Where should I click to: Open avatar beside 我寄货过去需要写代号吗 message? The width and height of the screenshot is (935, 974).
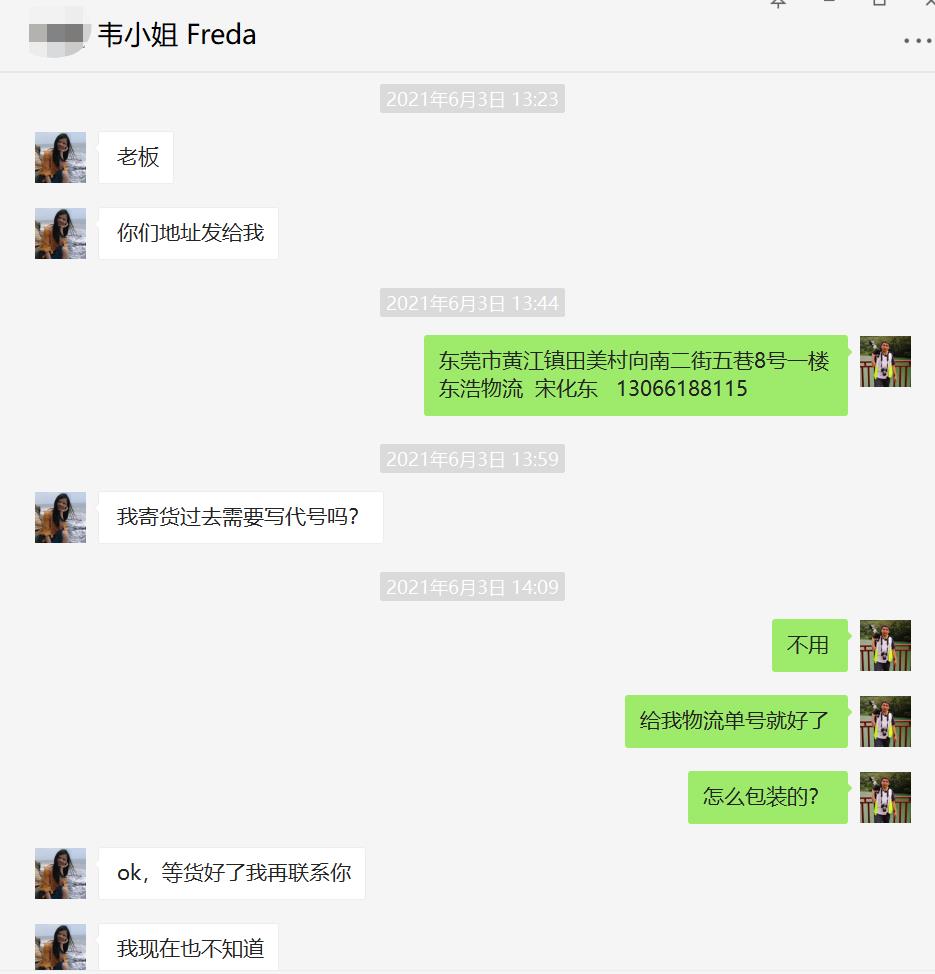(x=60, y=517)
